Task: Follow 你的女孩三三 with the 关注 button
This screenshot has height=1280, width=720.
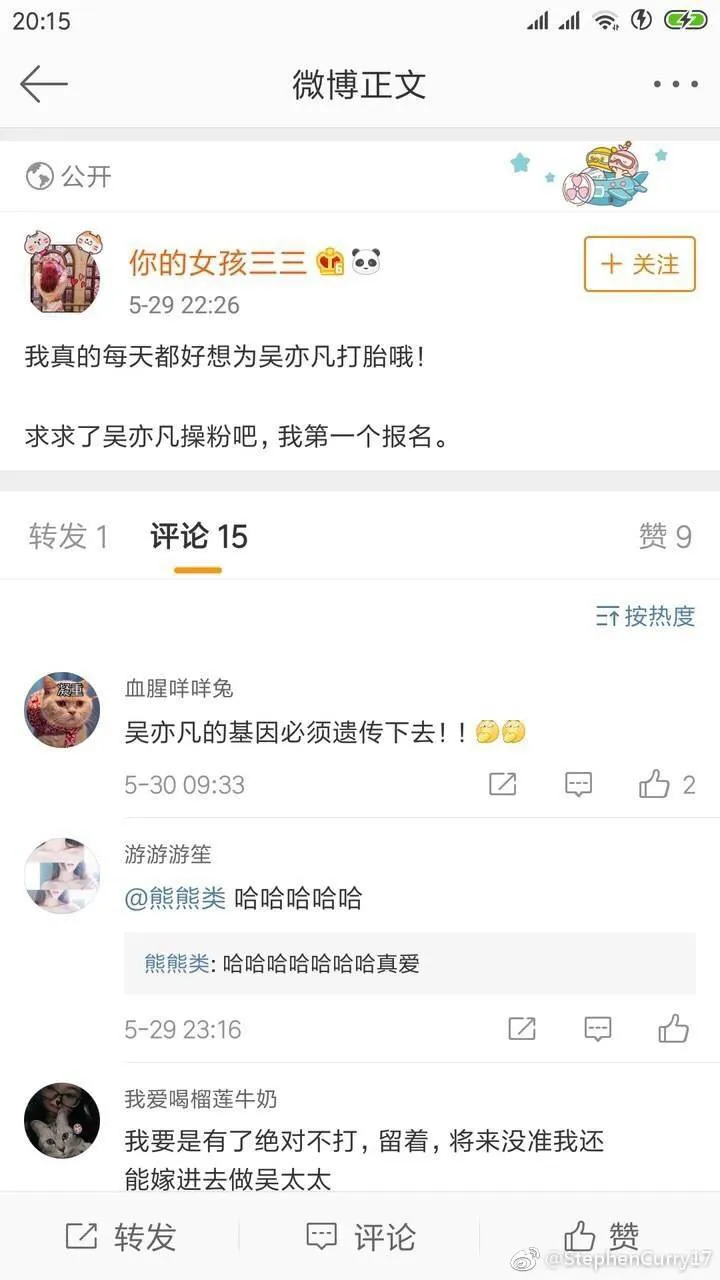Action: point(639,264)
